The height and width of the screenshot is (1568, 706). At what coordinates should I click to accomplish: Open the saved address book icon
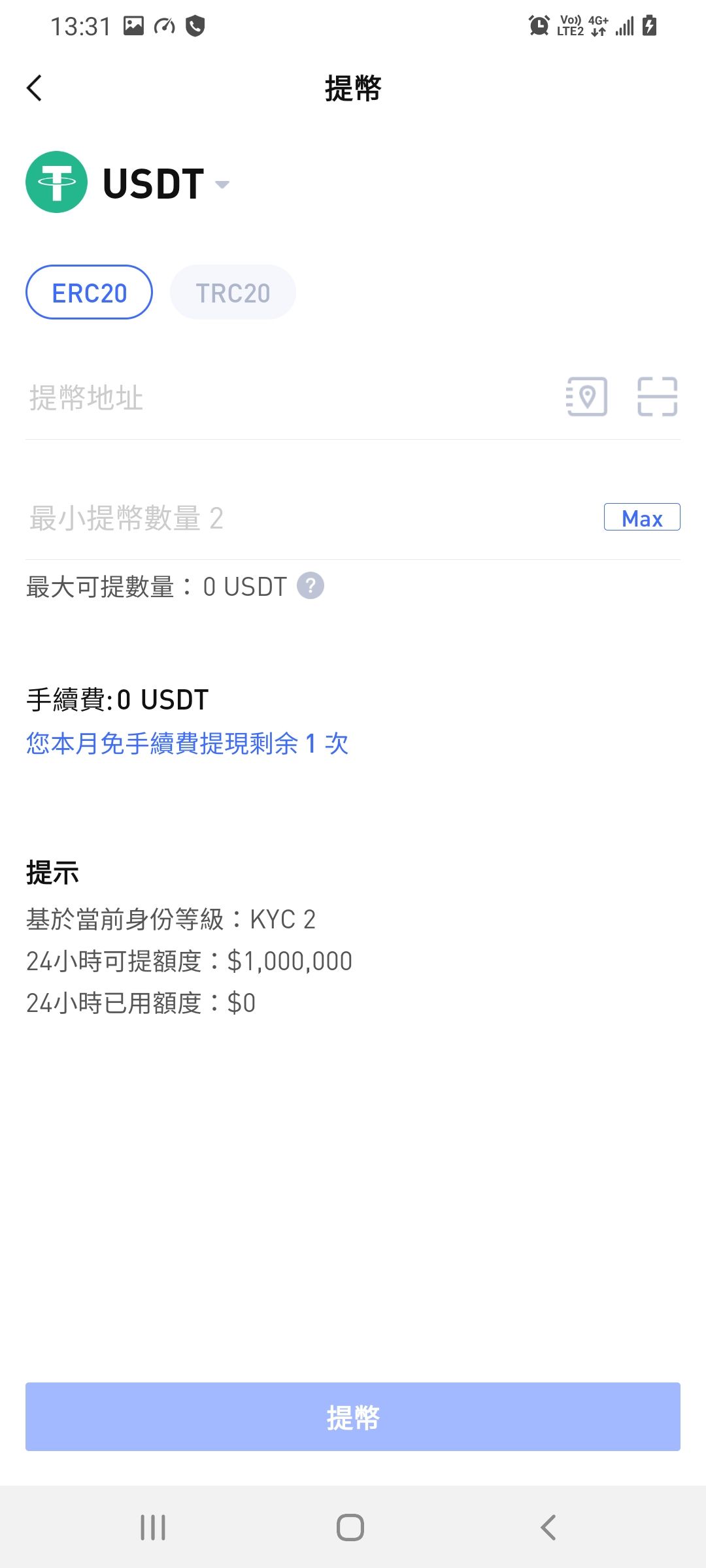point(586,397)
